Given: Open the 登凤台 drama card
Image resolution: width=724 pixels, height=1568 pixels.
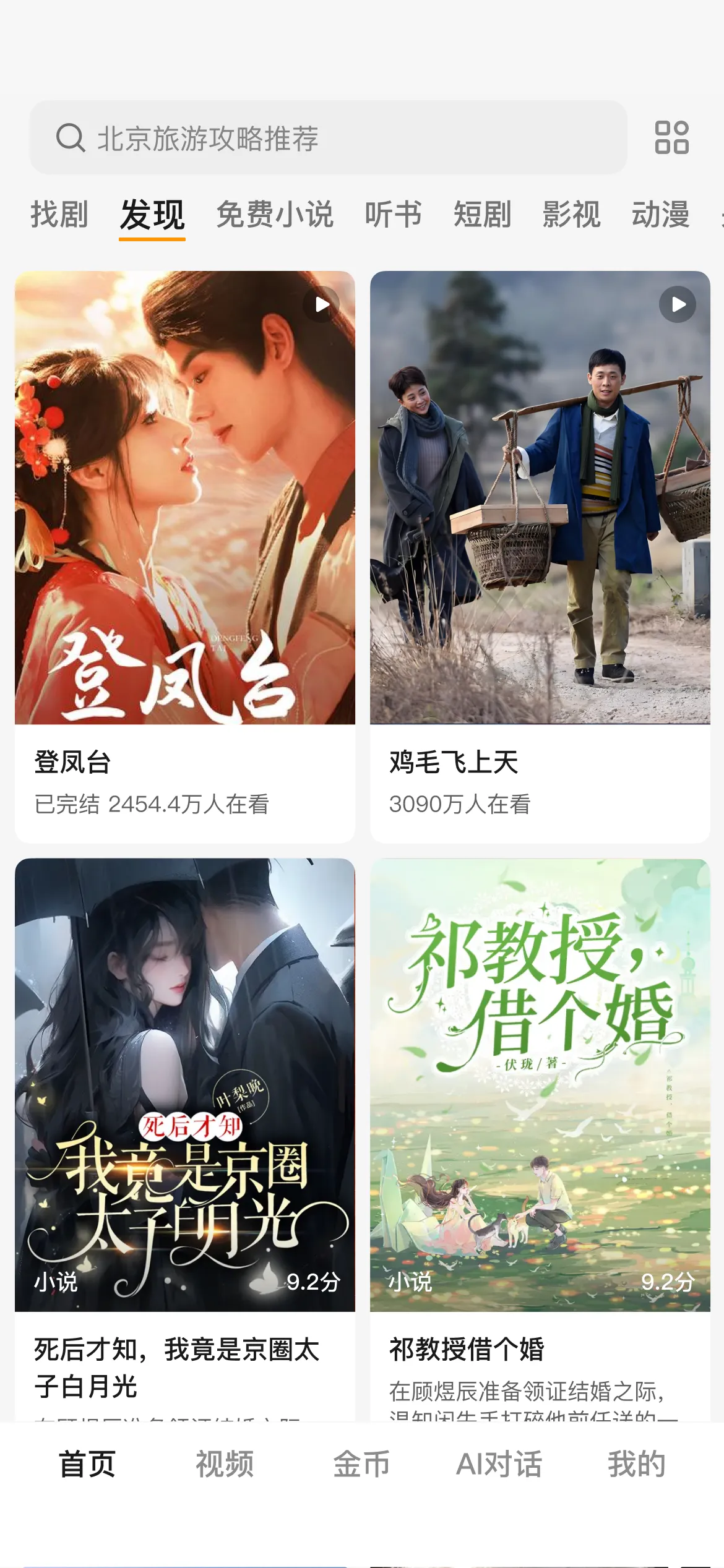Looking at the screenshot, I should click(185, 526).
